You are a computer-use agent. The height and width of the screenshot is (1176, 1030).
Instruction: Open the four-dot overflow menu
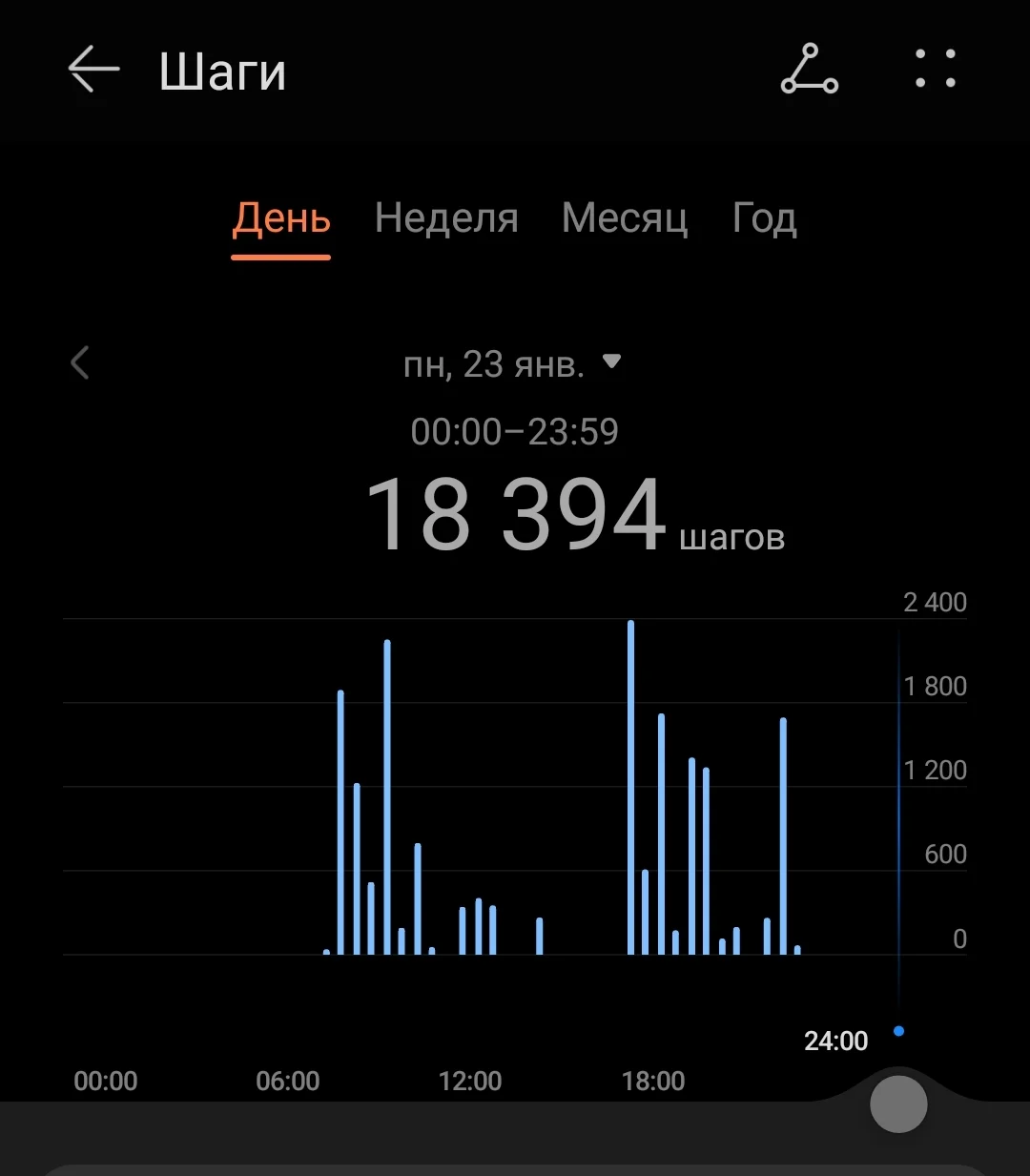pos(935,70)
